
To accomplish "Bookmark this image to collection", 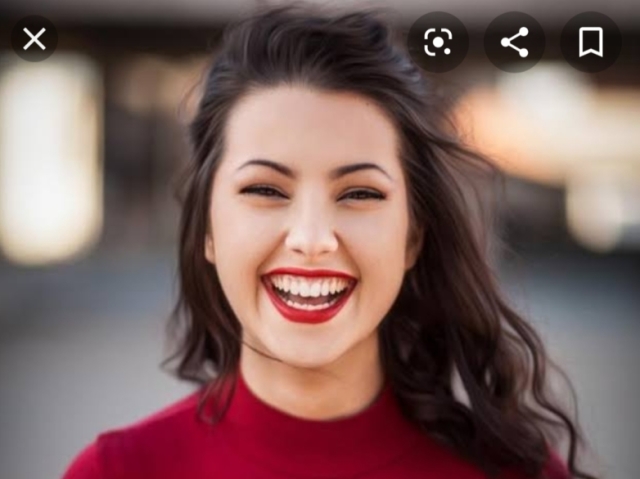I will (x=590, y=42).
